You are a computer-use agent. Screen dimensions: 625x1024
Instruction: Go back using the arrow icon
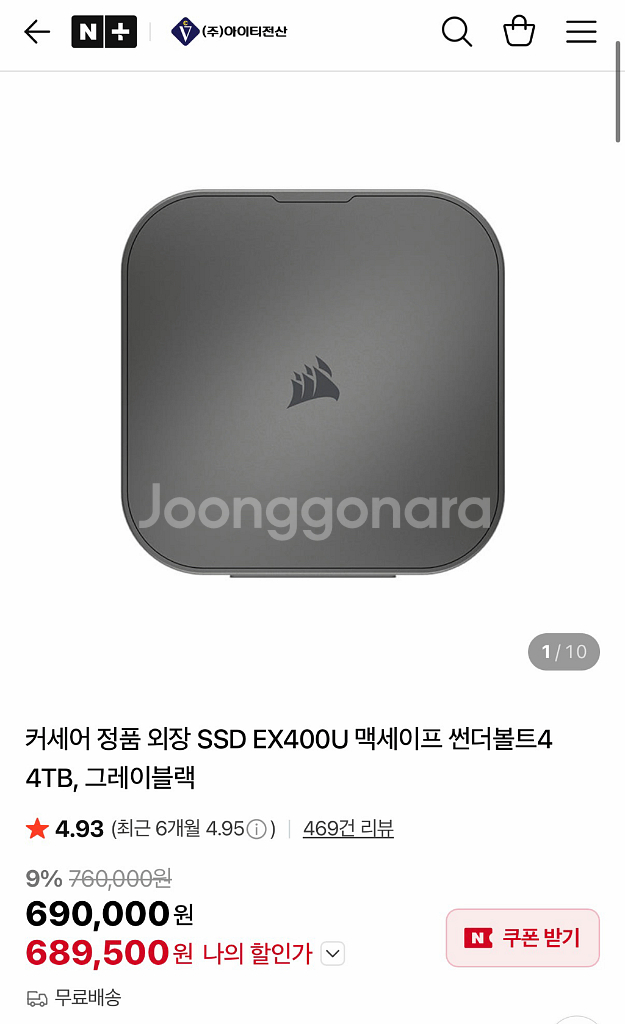click(37, 31)
